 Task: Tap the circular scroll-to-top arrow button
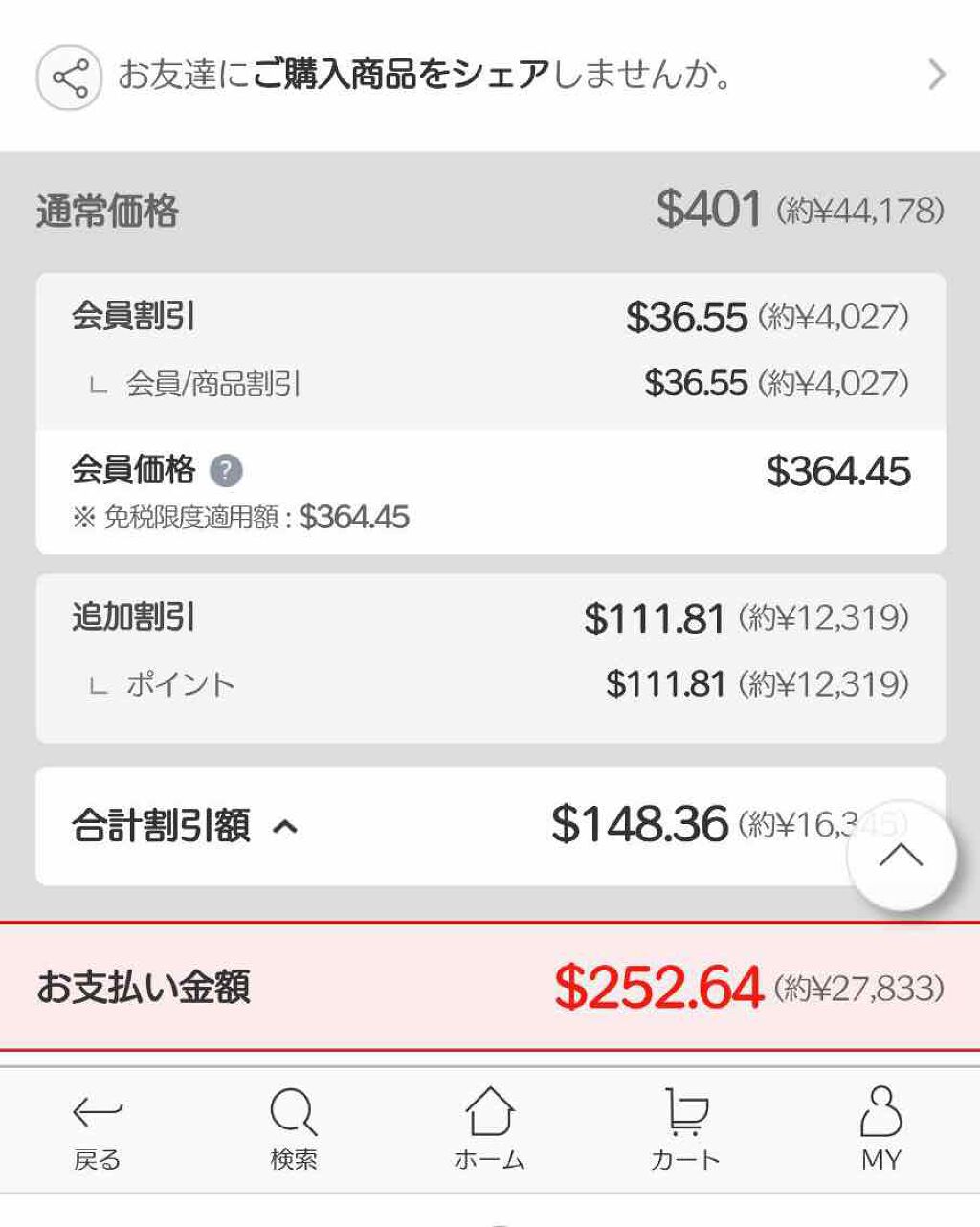pyautogui.click(x=901, y=855)
